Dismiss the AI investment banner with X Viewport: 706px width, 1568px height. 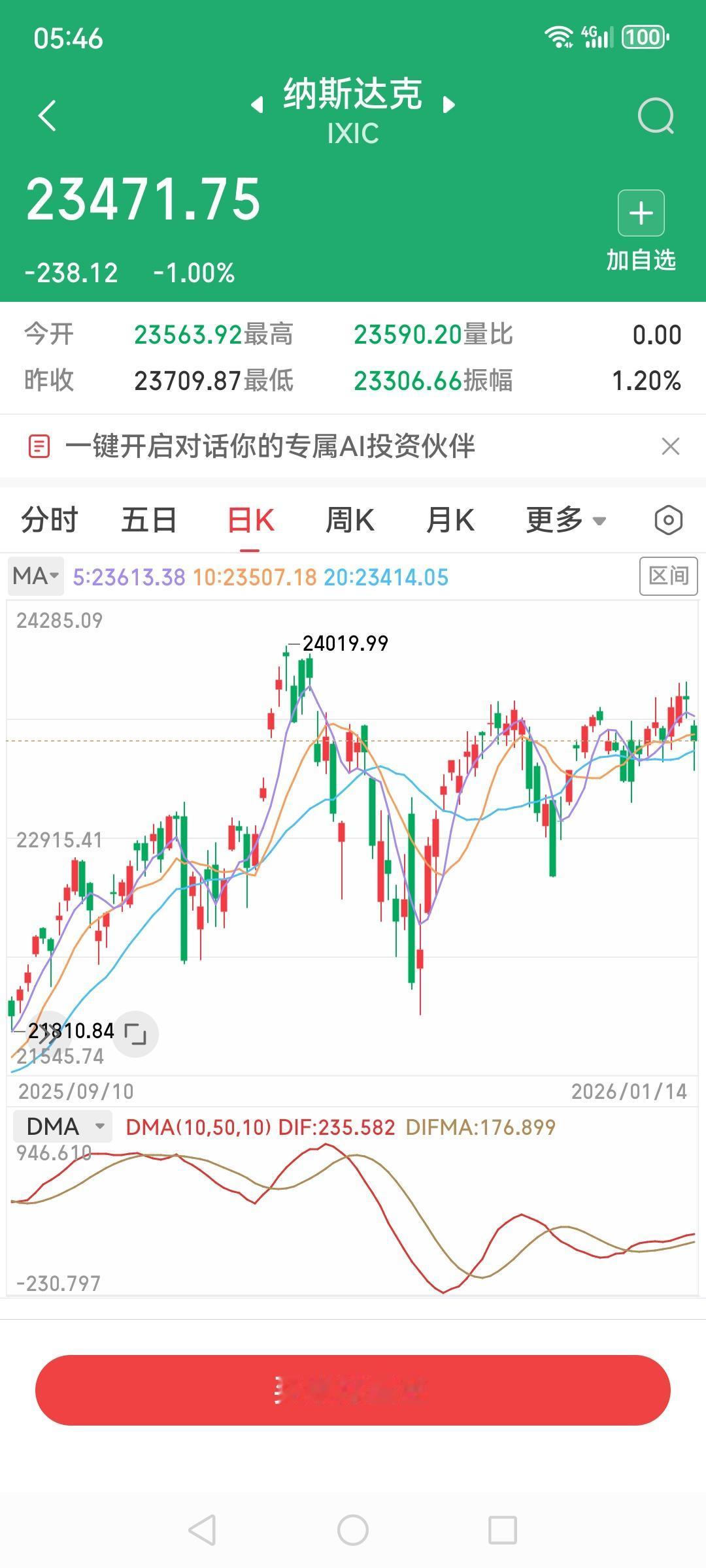pos(671,446)
